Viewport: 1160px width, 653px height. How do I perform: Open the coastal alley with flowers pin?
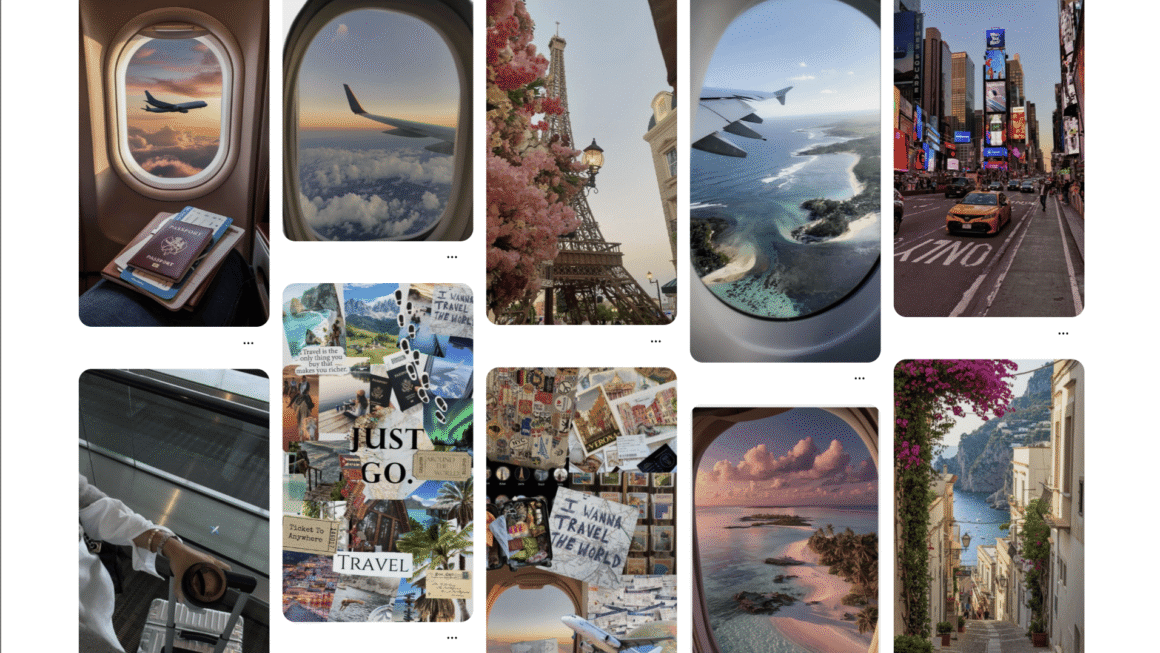point(988,506)
